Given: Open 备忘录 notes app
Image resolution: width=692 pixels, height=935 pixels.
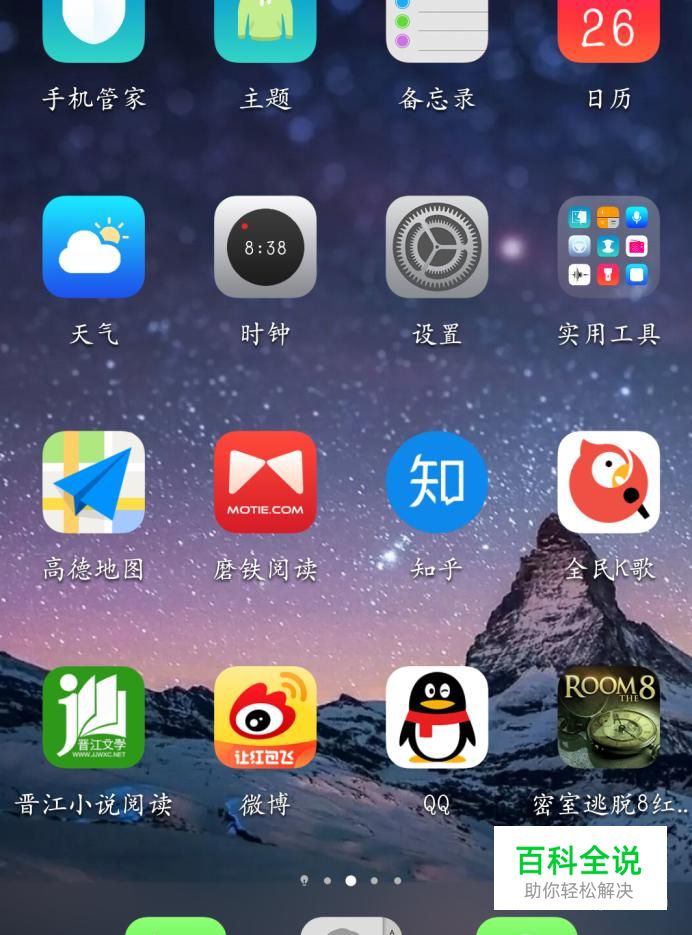Looking at the screenshot, I should (437, 30).
